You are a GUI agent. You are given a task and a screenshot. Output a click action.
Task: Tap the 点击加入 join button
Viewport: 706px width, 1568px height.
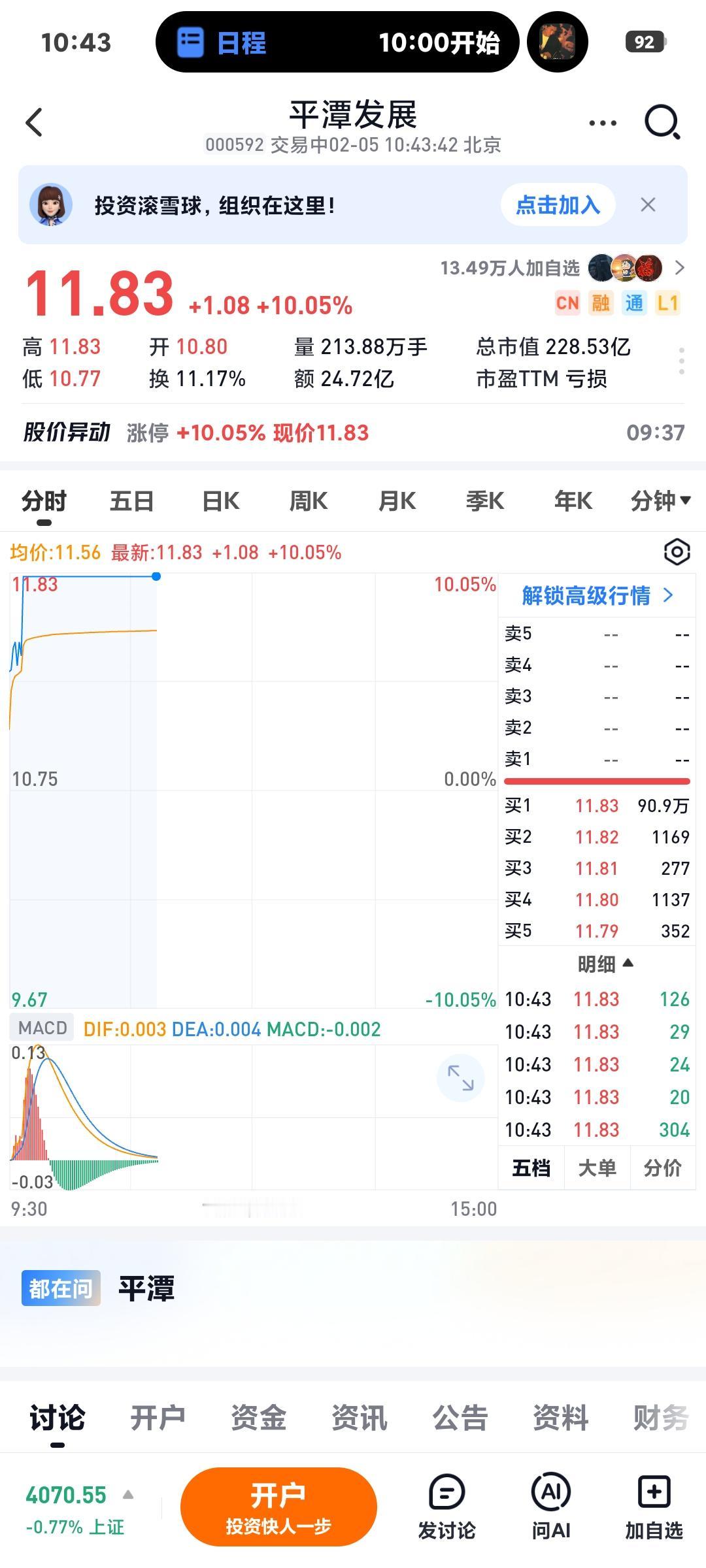558,204
